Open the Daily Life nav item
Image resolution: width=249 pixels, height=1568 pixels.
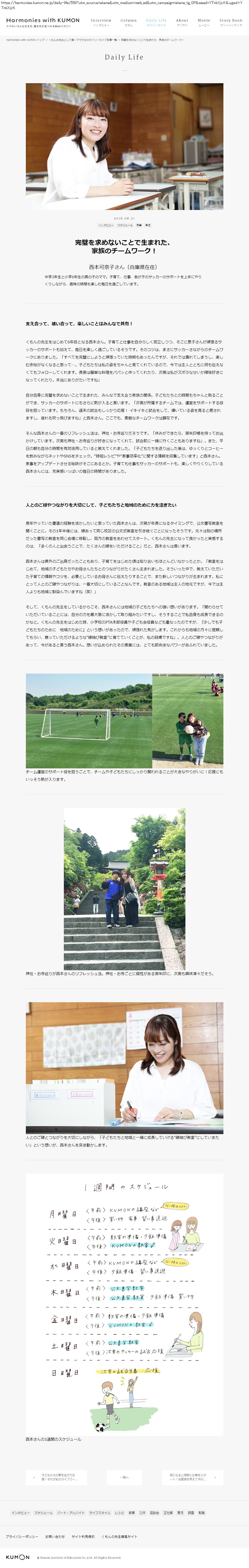coord(156,22)
